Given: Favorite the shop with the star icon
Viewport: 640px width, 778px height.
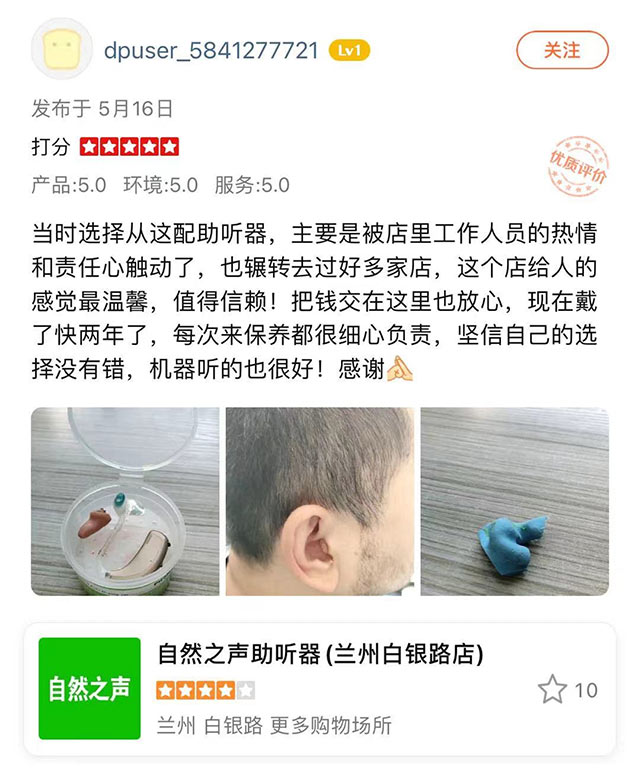Looking at the screenshot, I should coord(552,689).
